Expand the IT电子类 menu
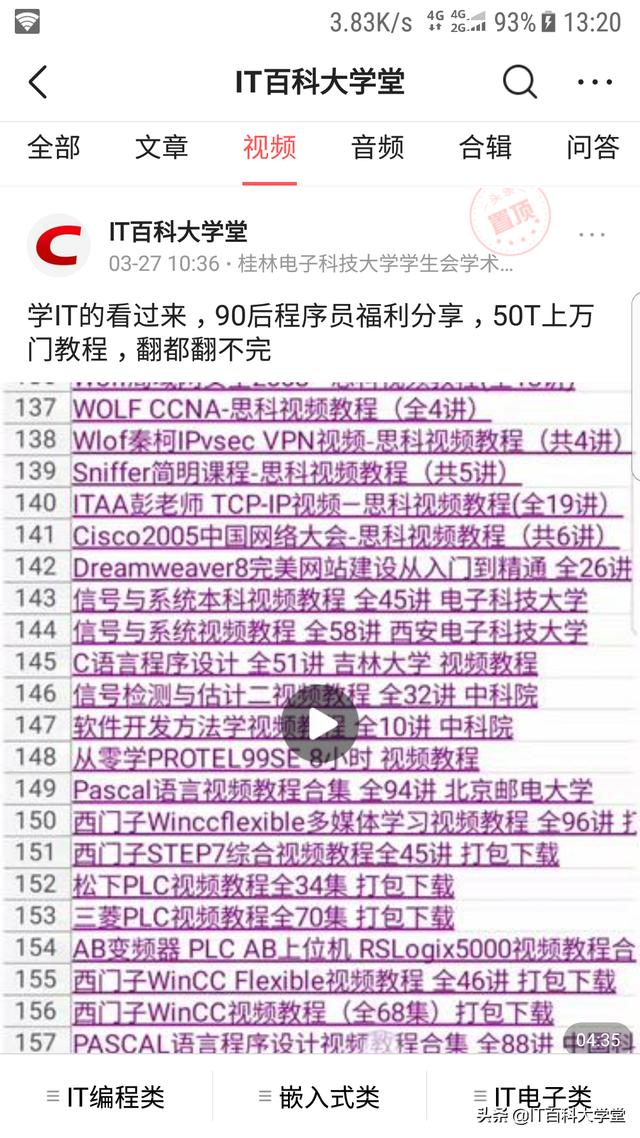 pos(533,1097)
